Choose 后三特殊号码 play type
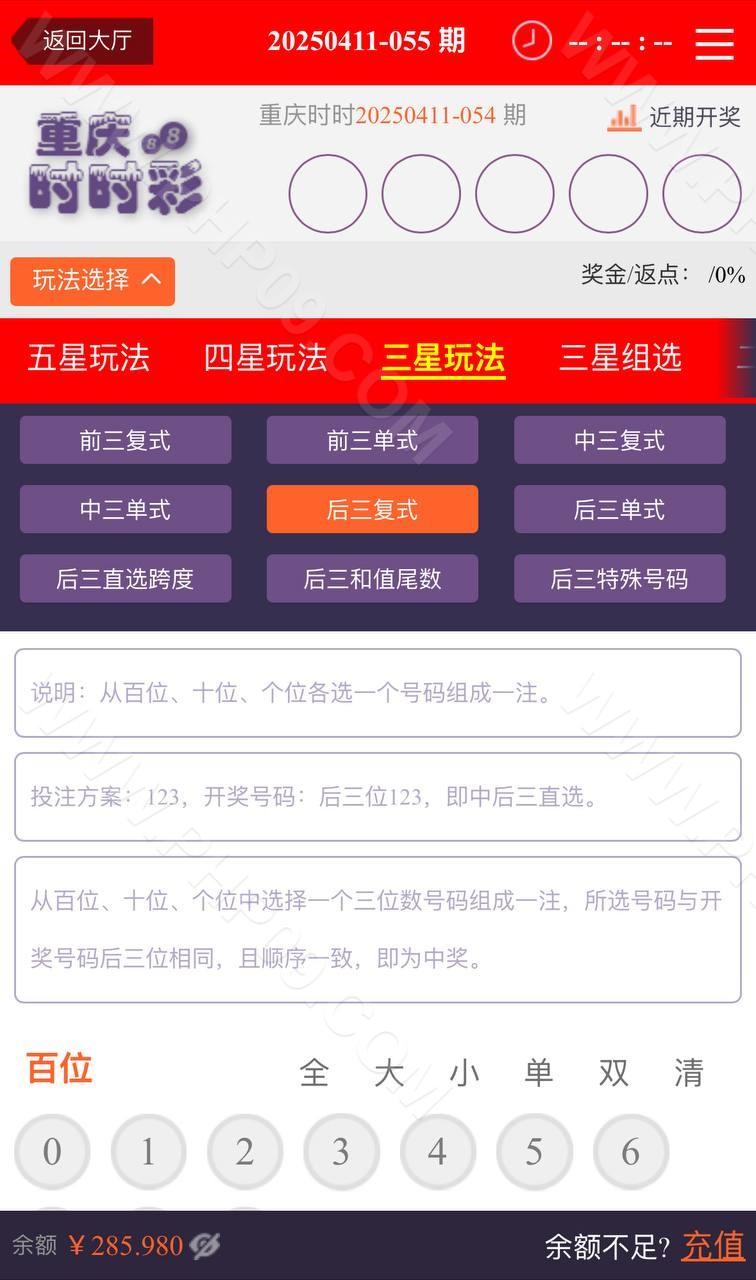This screenshot has height=1280, width=756. click(x=619, y=578)
